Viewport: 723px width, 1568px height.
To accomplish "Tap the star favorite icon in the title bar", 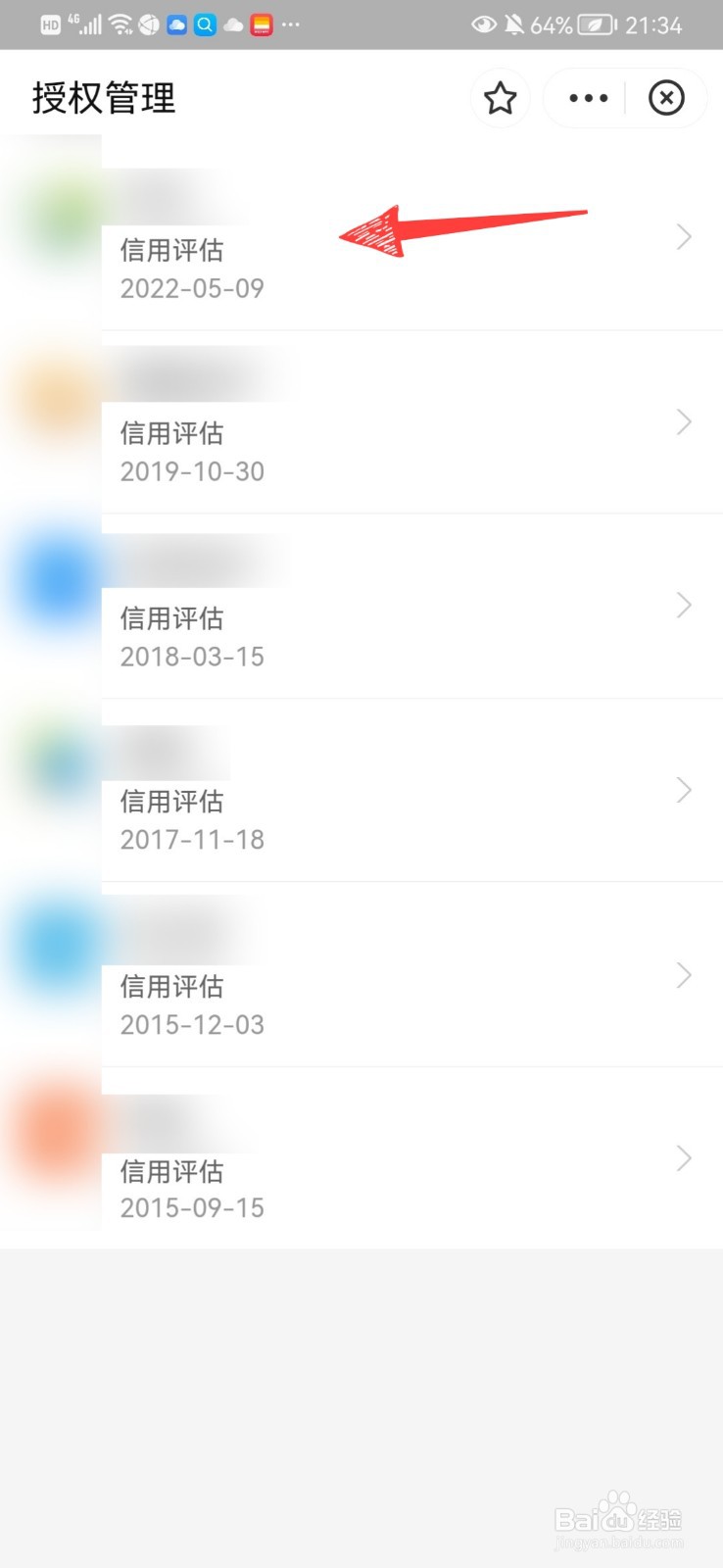I will (500, 98).
